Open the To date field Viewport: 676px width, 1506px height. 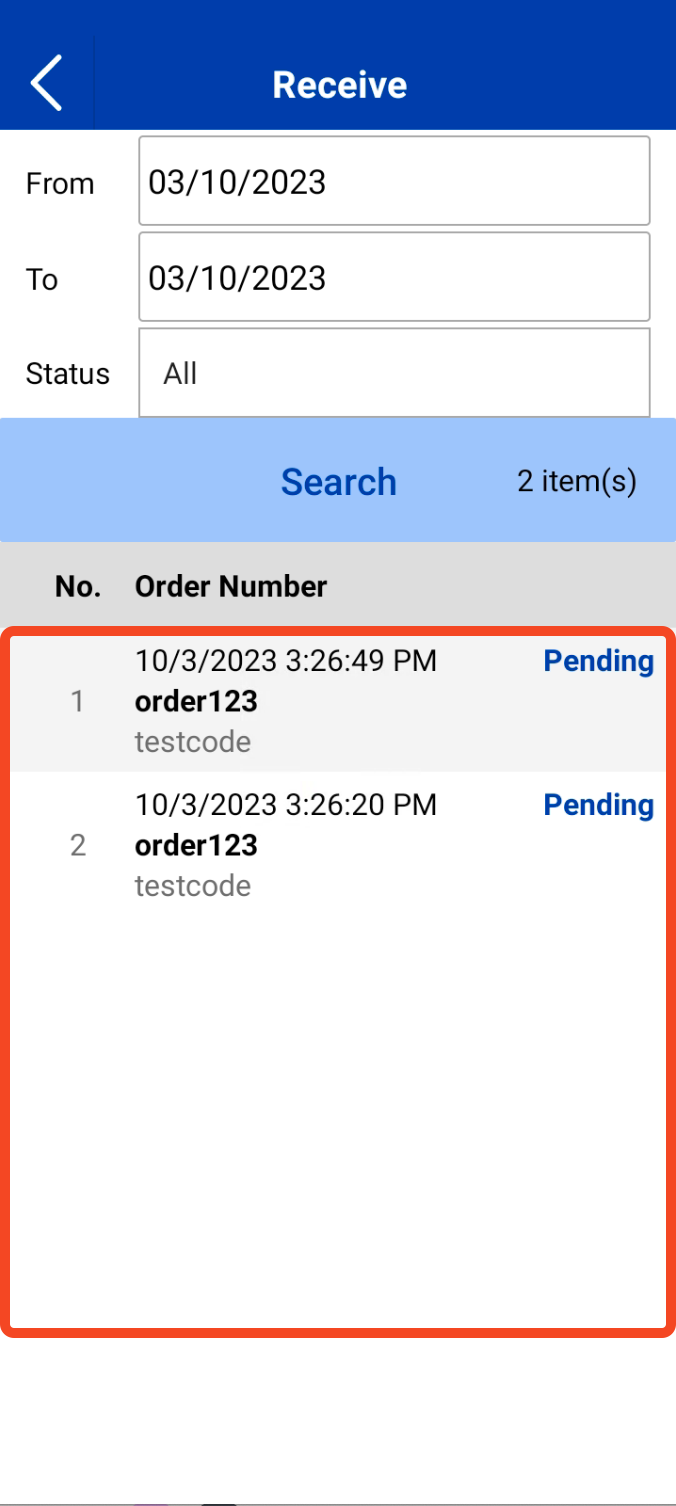tap(394, 277)
